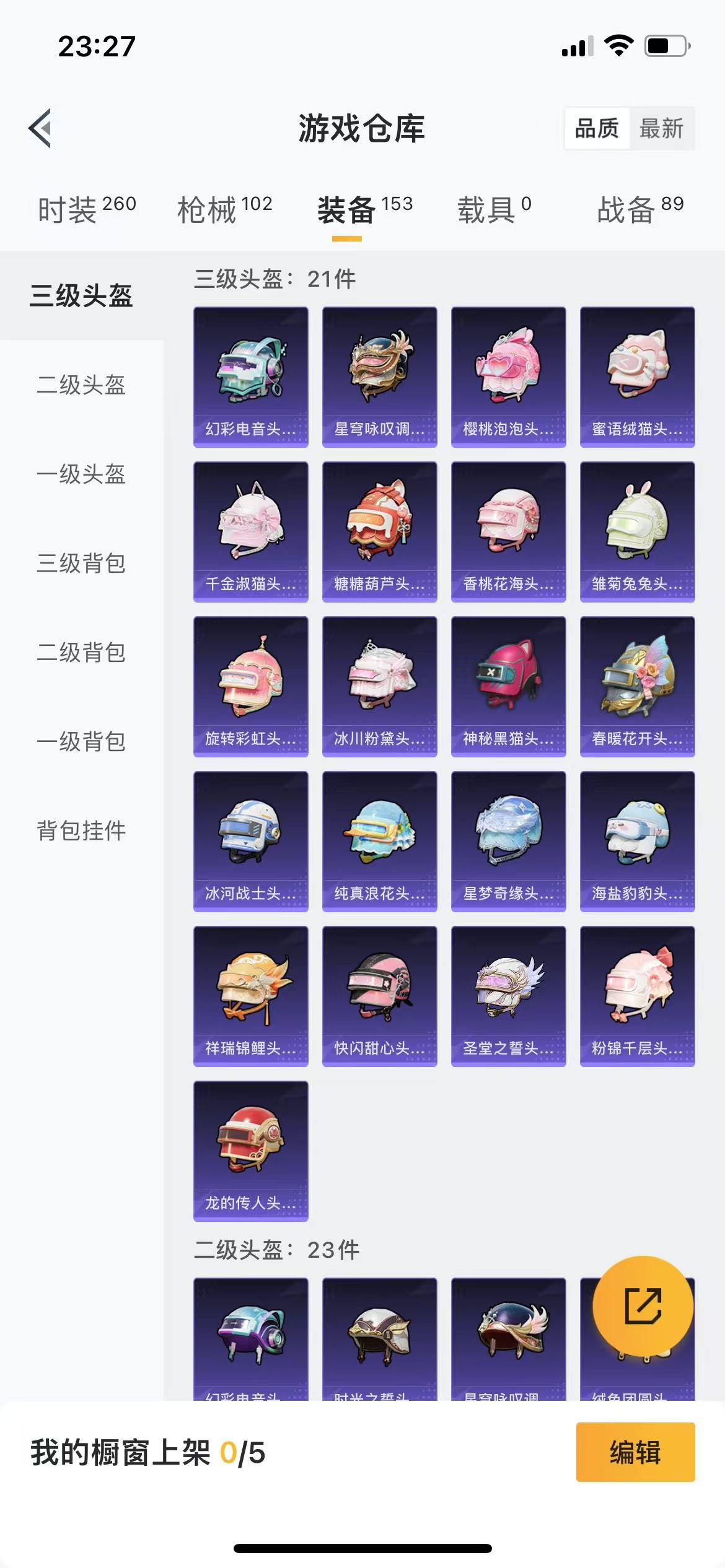The height and width of the screenshot is (1568, 725).
Task: Select 二级背包 category
Action: pos(81,652)
